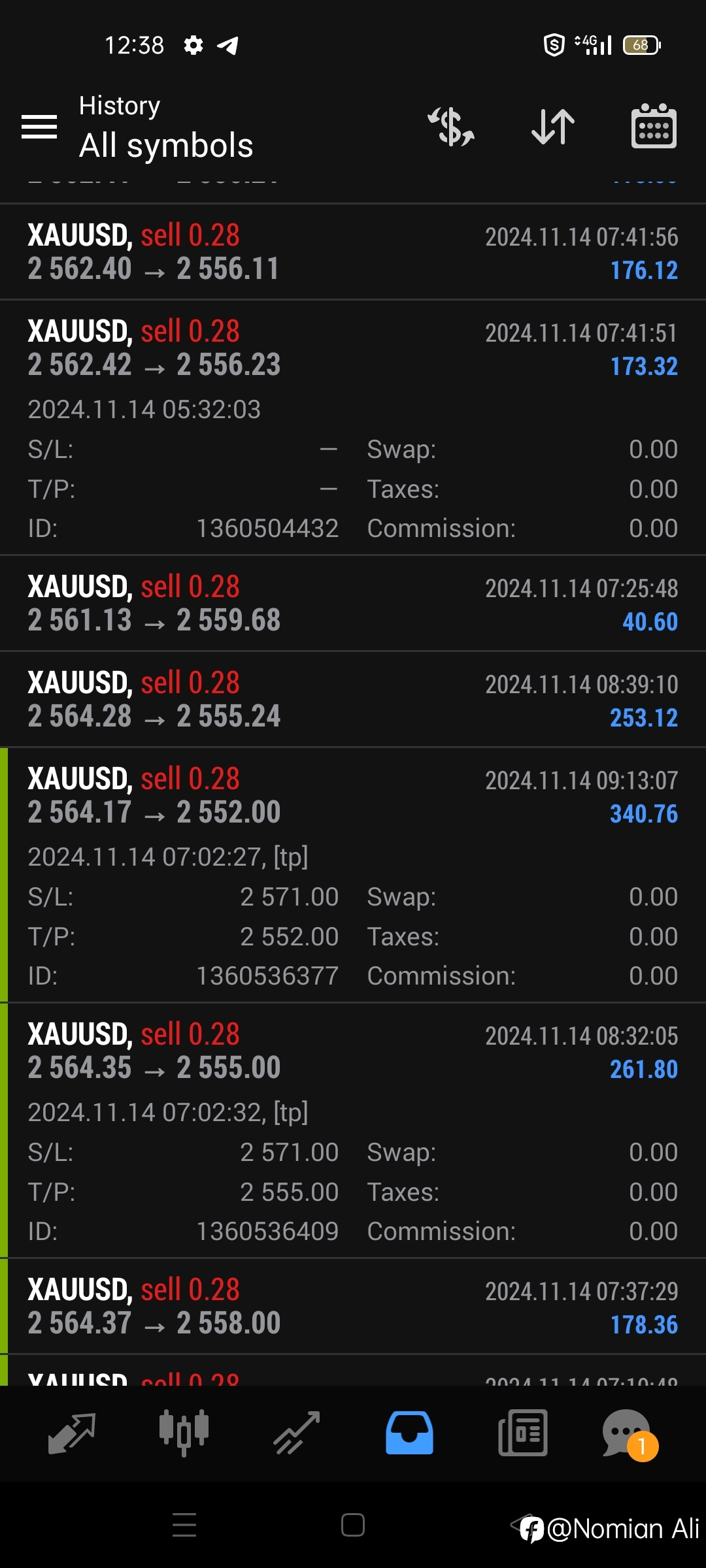The height and width of the screenshot is (1568, 706).
Task: Open the hamburger drawer menu
Action: click(x=39, y=127)
